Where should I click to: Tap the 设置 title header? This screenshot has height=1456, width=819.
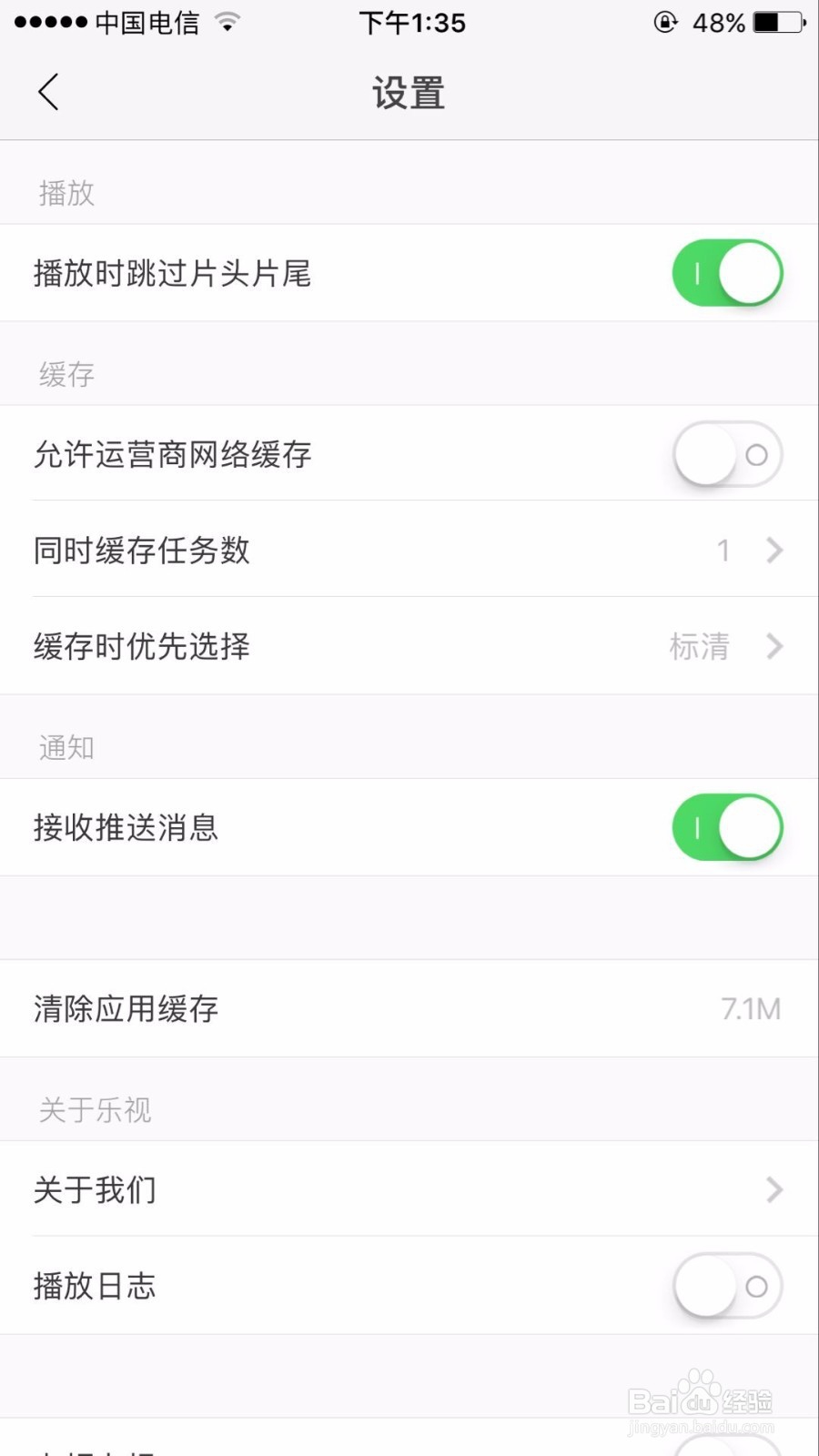click(x=409, y=92)
